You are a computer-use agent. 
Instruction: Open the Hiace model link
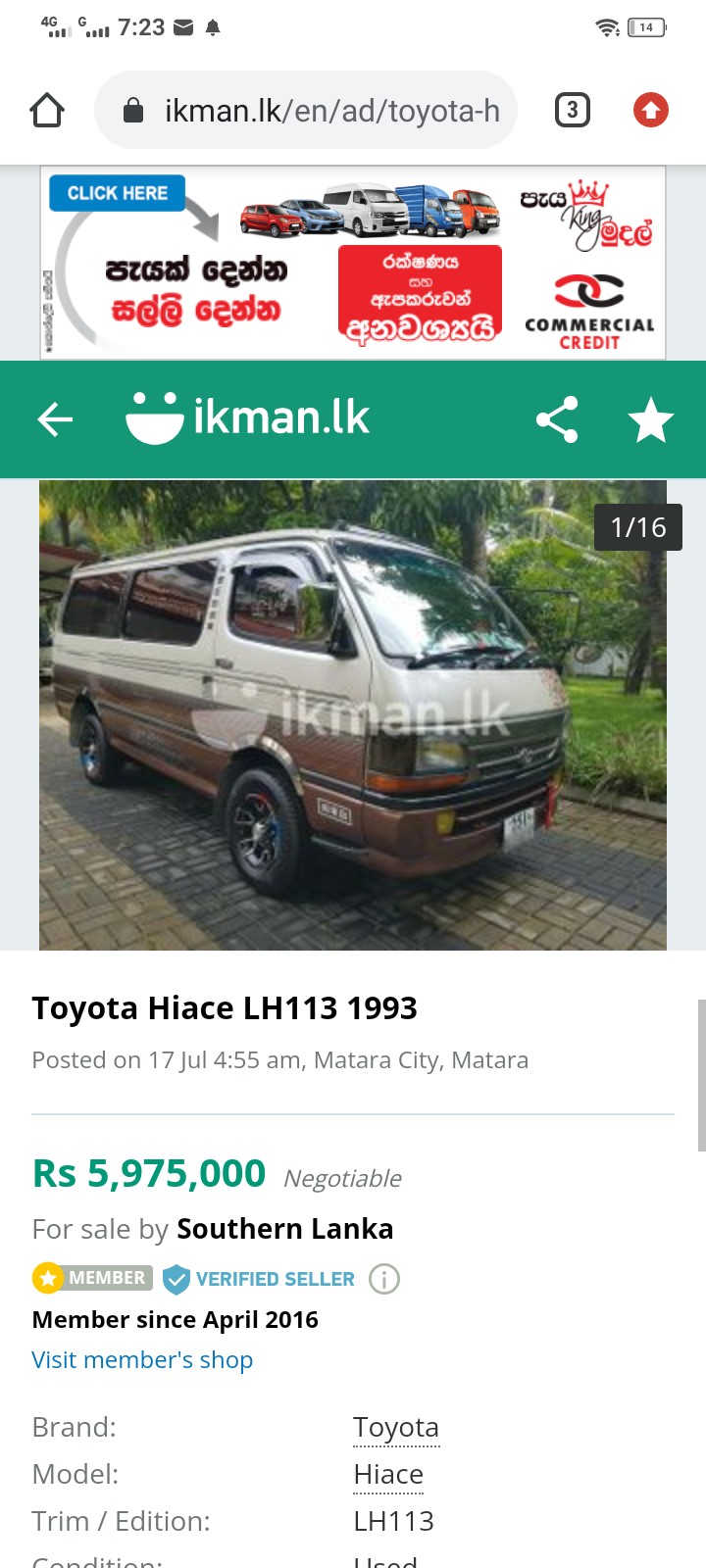pos(388,1475)
